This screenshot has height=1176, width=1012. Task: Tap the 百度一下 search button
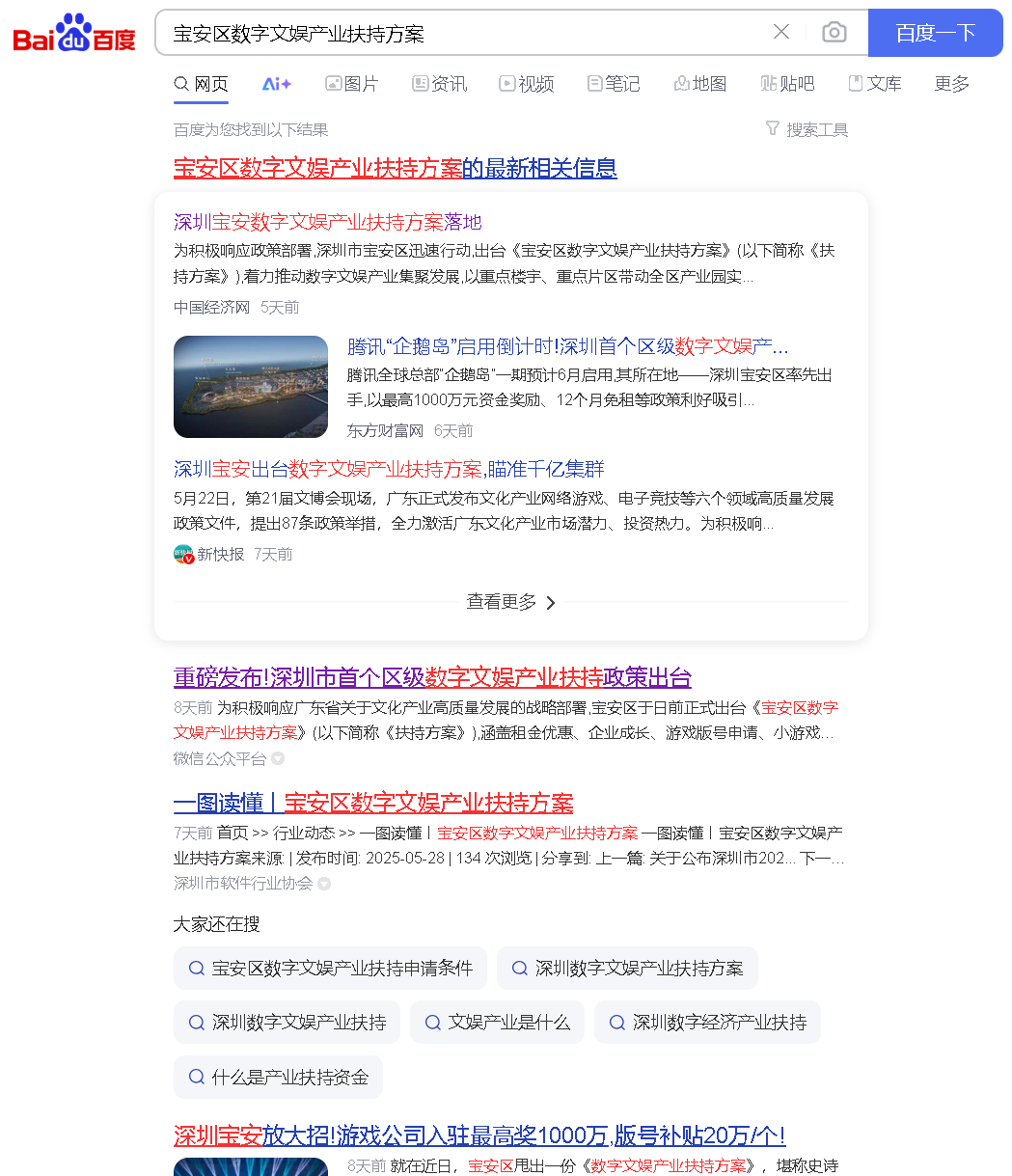click(935, 33)
